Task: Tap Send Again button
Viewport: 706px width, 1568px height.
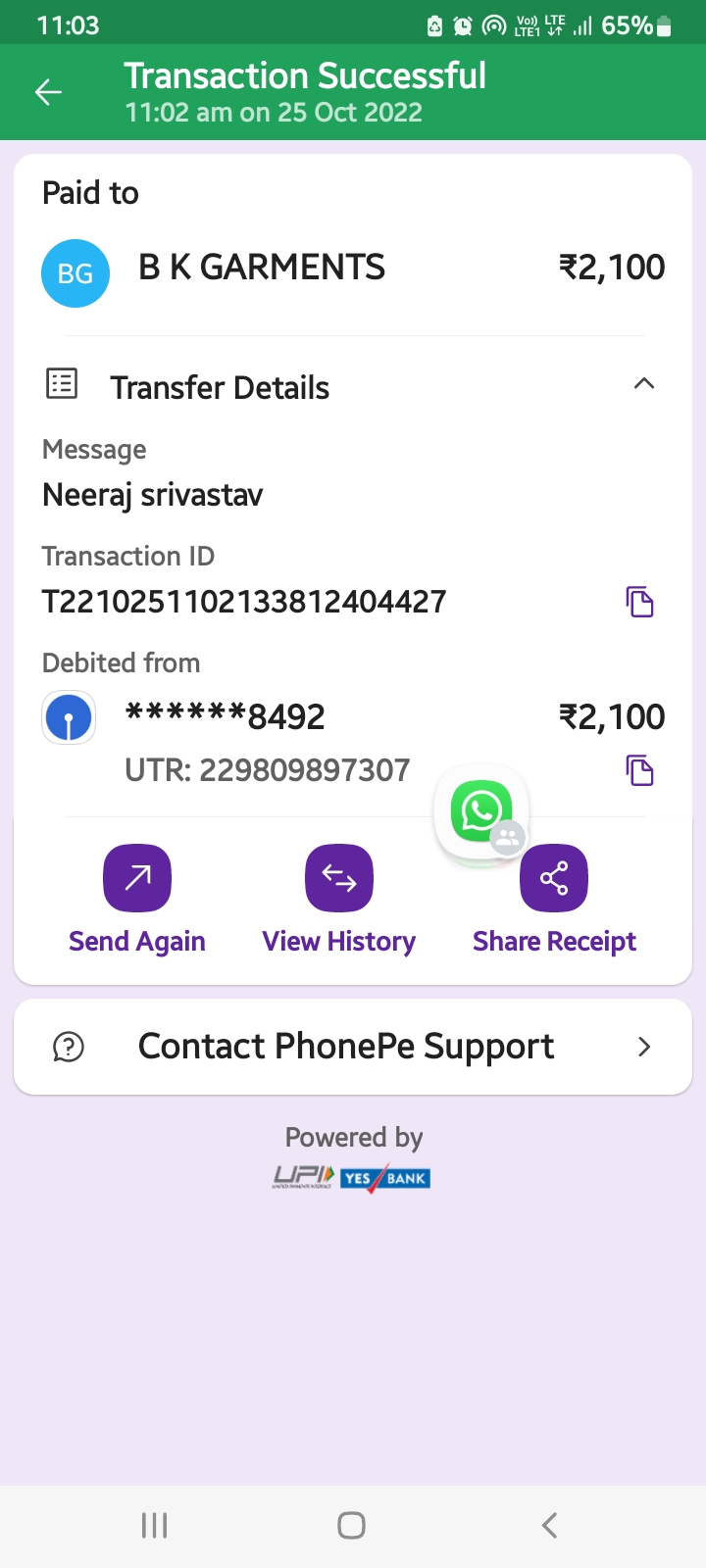Action: 137,879
